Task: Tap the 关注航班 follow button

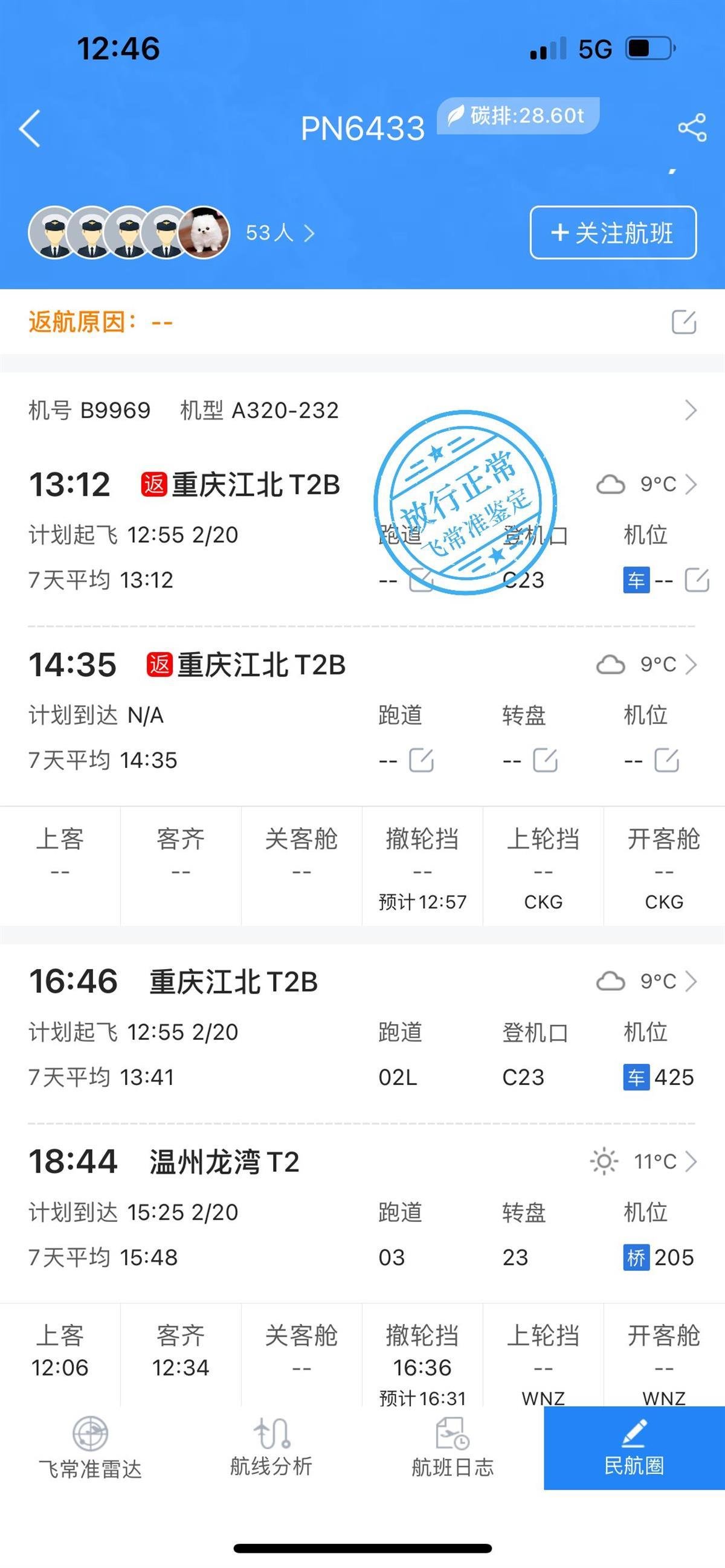Action: (613, 233)
